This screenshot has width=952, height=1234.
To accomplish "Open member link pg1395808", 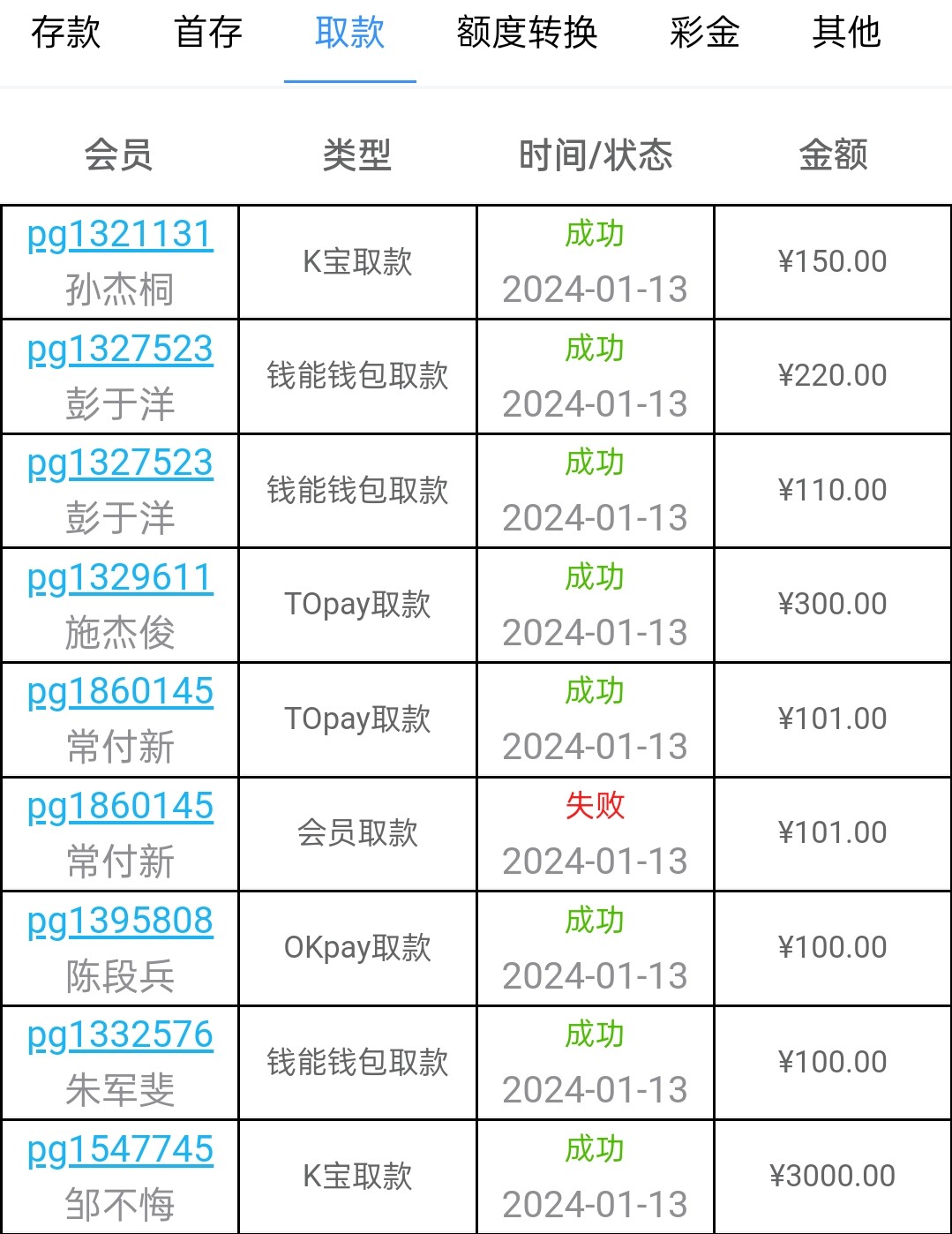I will 120,922.
